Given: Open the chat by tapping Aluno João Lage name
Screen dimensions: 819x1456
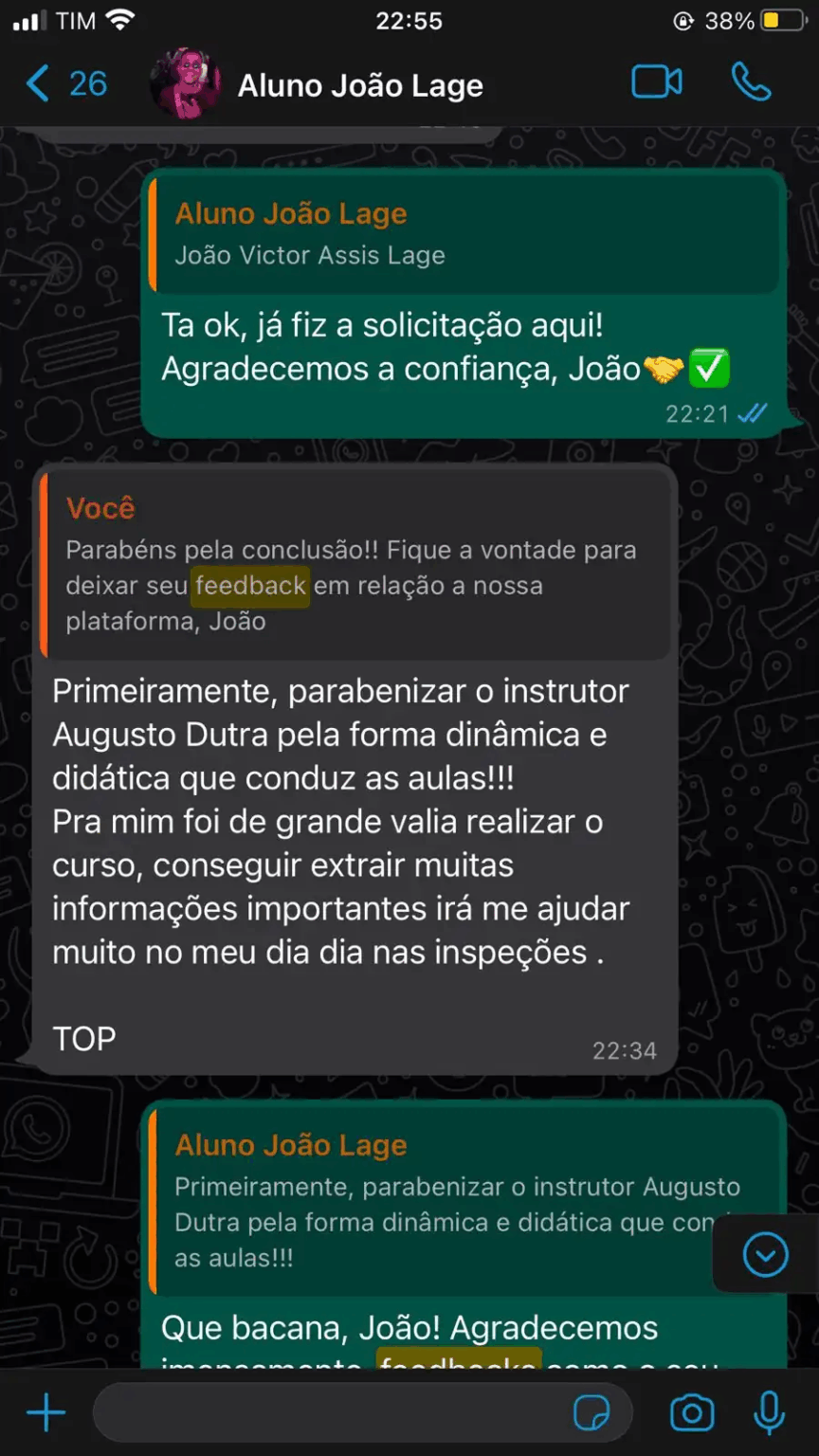Looking at the screenshot, I should coord(360,83).
